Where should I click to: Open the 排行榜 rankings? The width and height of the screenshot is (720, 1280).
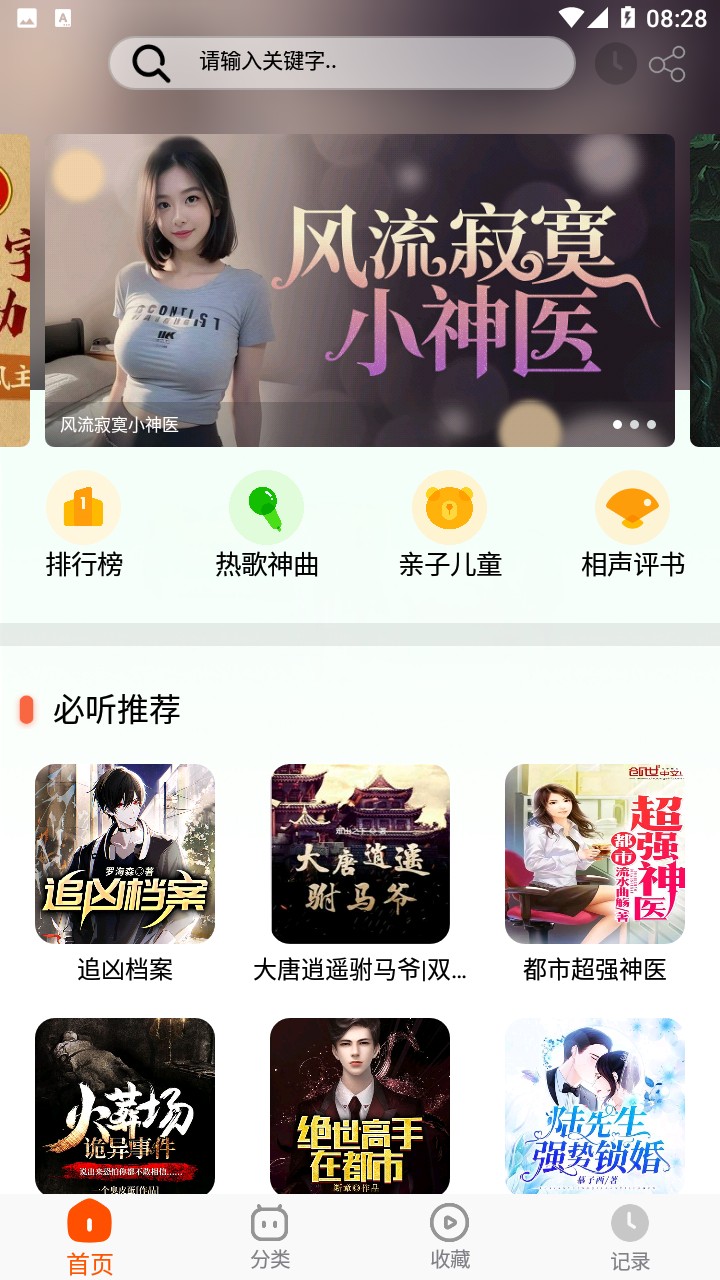coord(84,525)
